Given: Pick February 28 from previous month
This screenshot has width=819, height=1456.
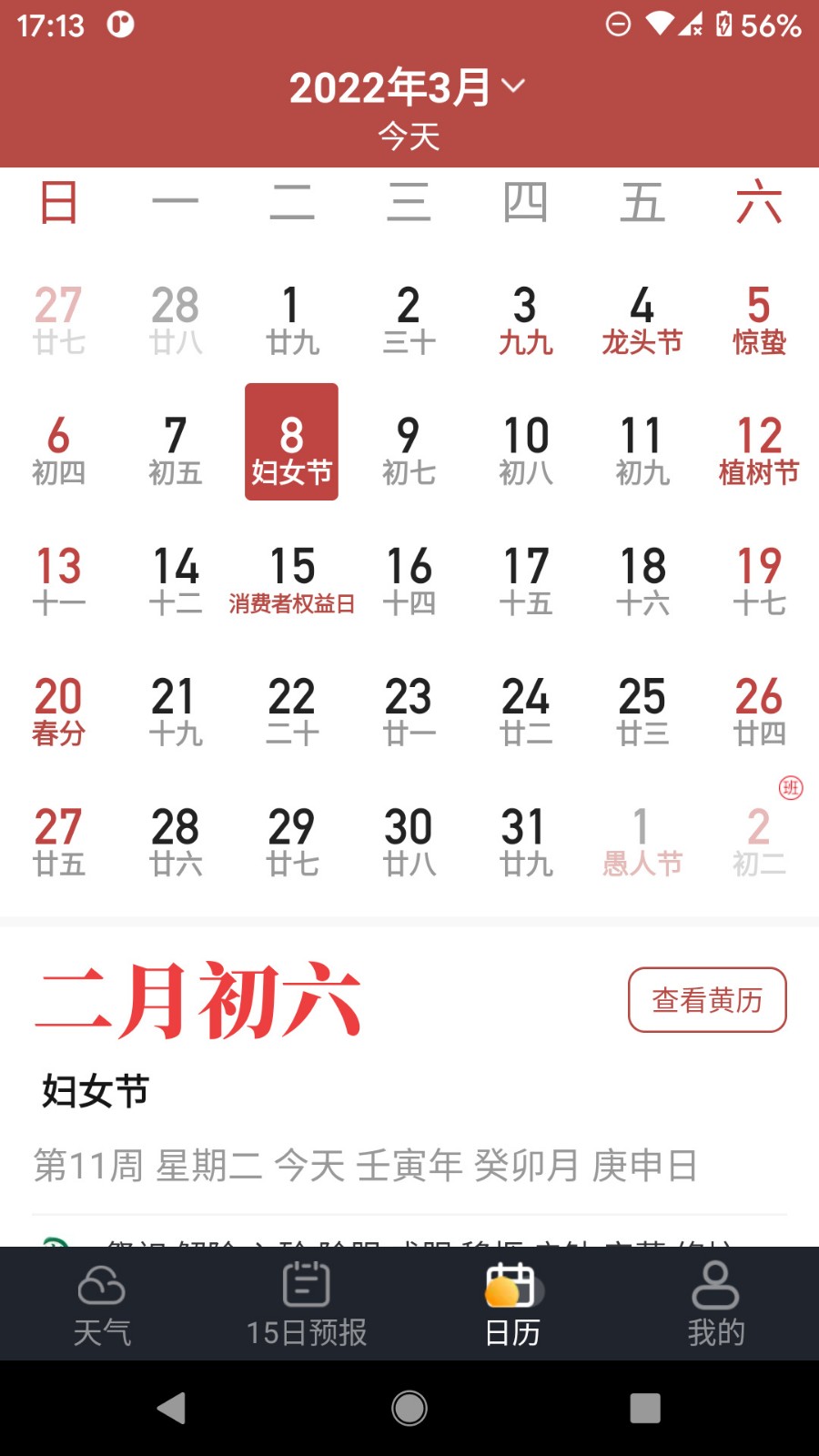Looking at the screenshot, I should click(x=176, y=318).
